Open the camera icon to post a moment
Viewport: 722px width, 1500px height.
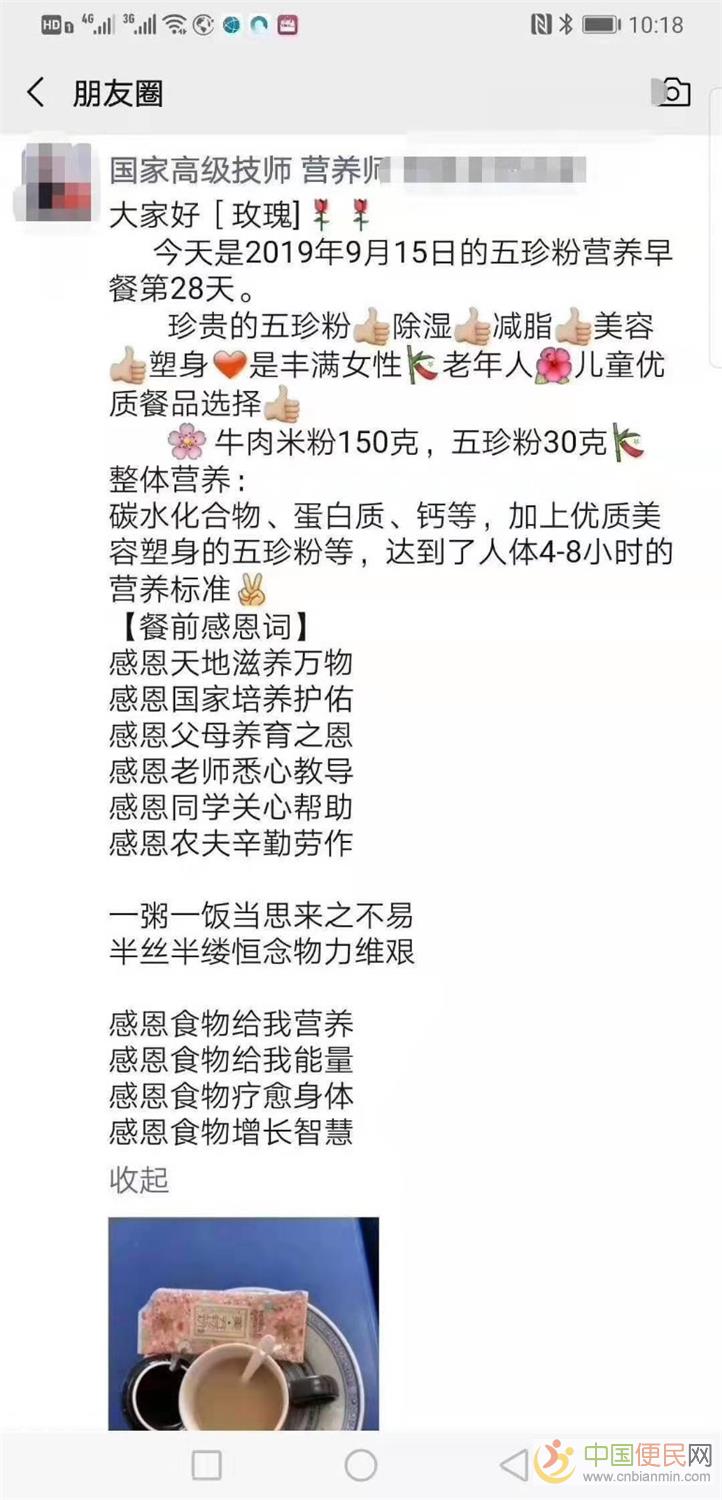click(674, 93)
